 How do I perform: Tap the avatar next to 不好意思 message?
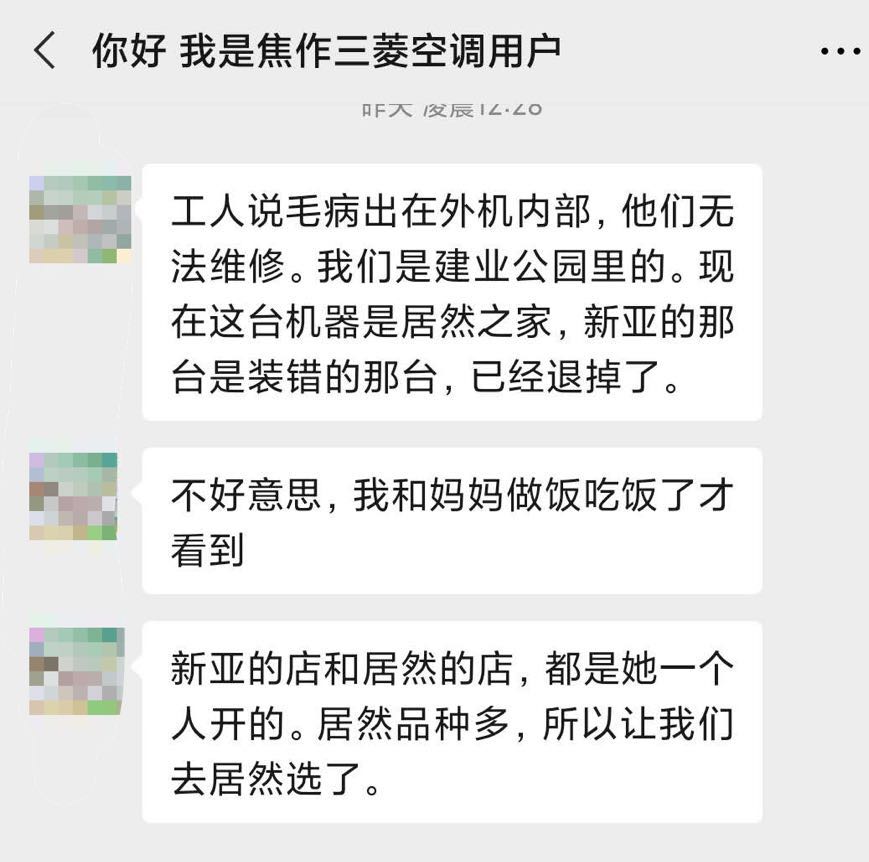pos(73,496)
